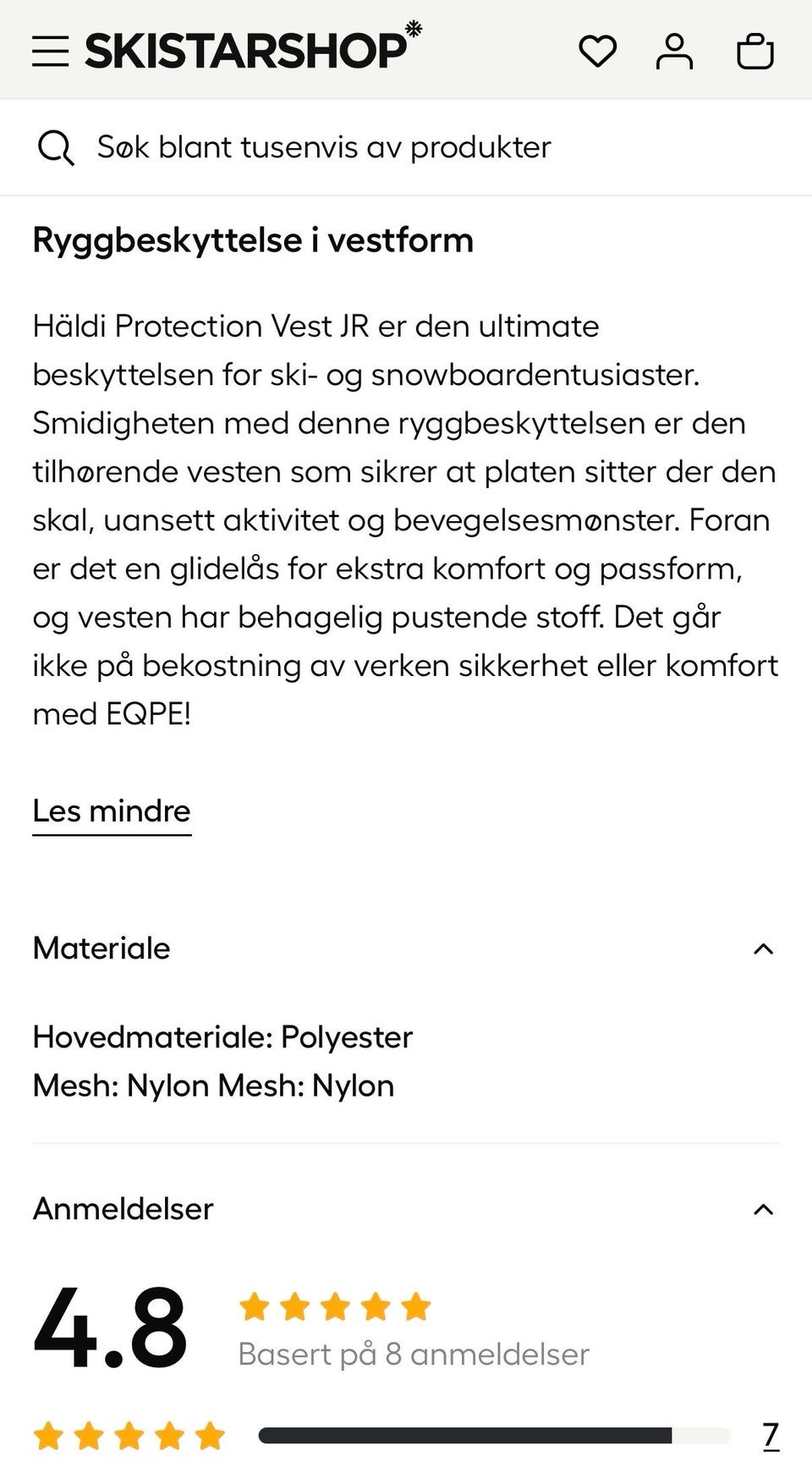Click the five-star rating progress bar
The width and height of the screenshot is (812, 1484).
495,1436
